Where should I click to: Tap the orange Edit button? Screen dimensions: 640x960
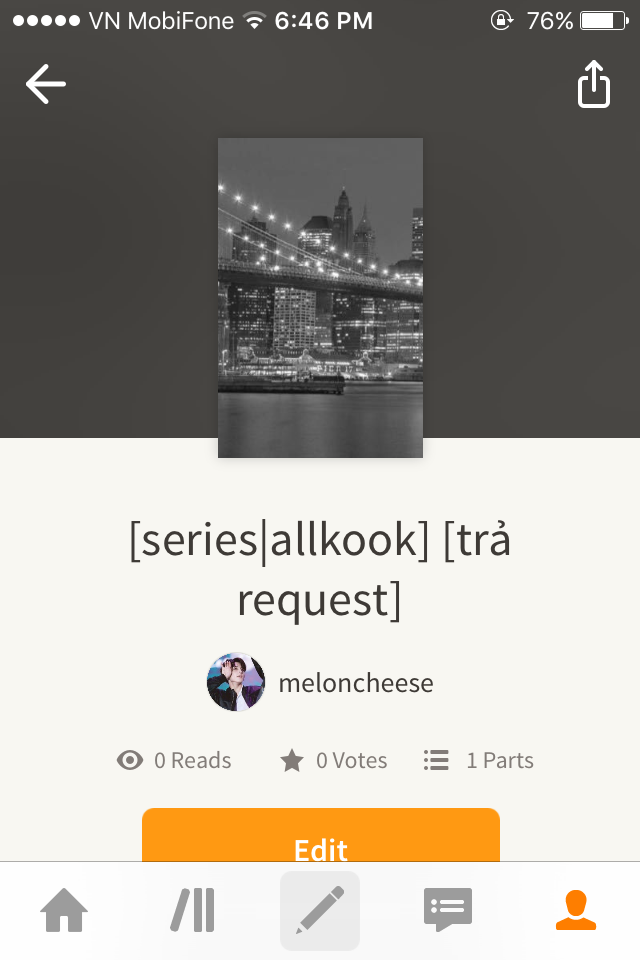point(320,838)
